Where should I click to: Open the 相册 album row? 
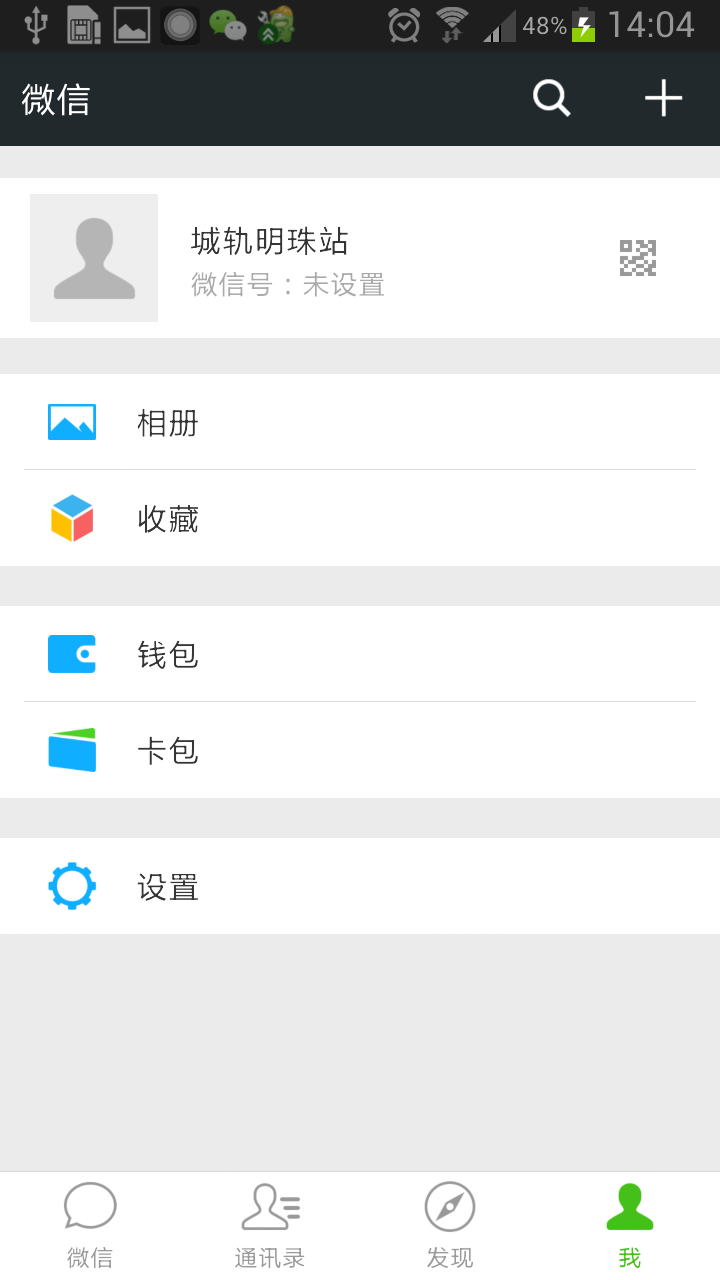pos(360,422)
